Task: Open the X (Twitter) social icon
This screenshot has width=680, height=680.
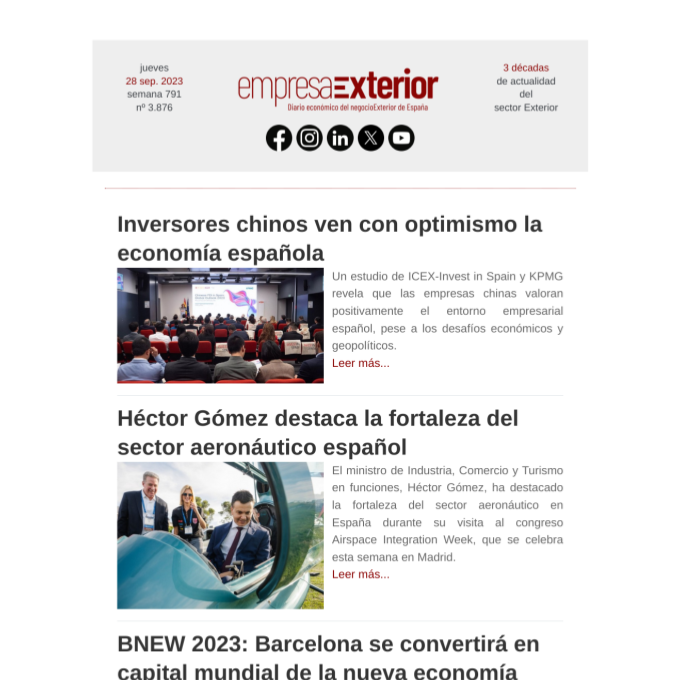Action: [371, 138]
